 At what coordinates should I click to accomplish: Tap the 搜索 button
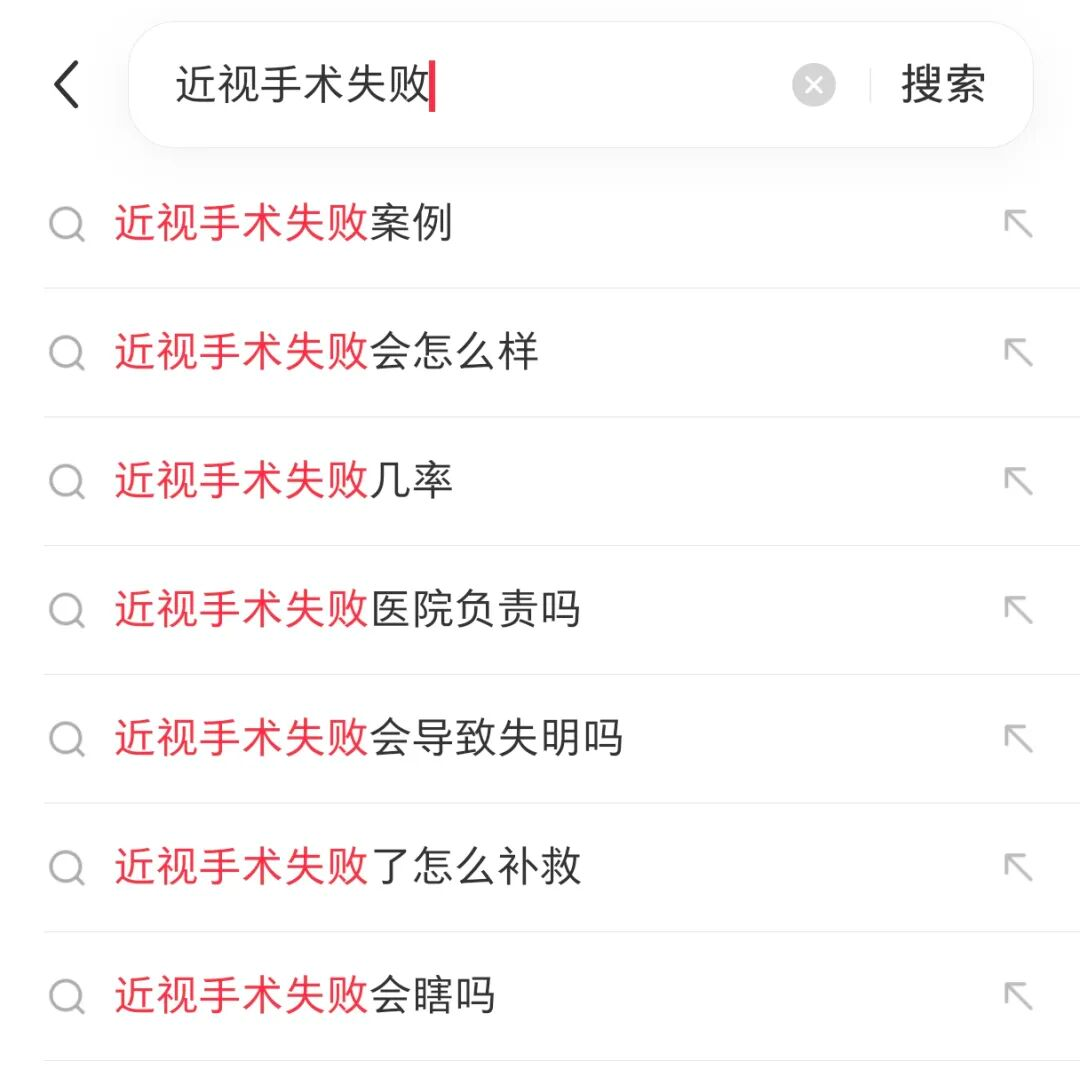pos(942,85)
